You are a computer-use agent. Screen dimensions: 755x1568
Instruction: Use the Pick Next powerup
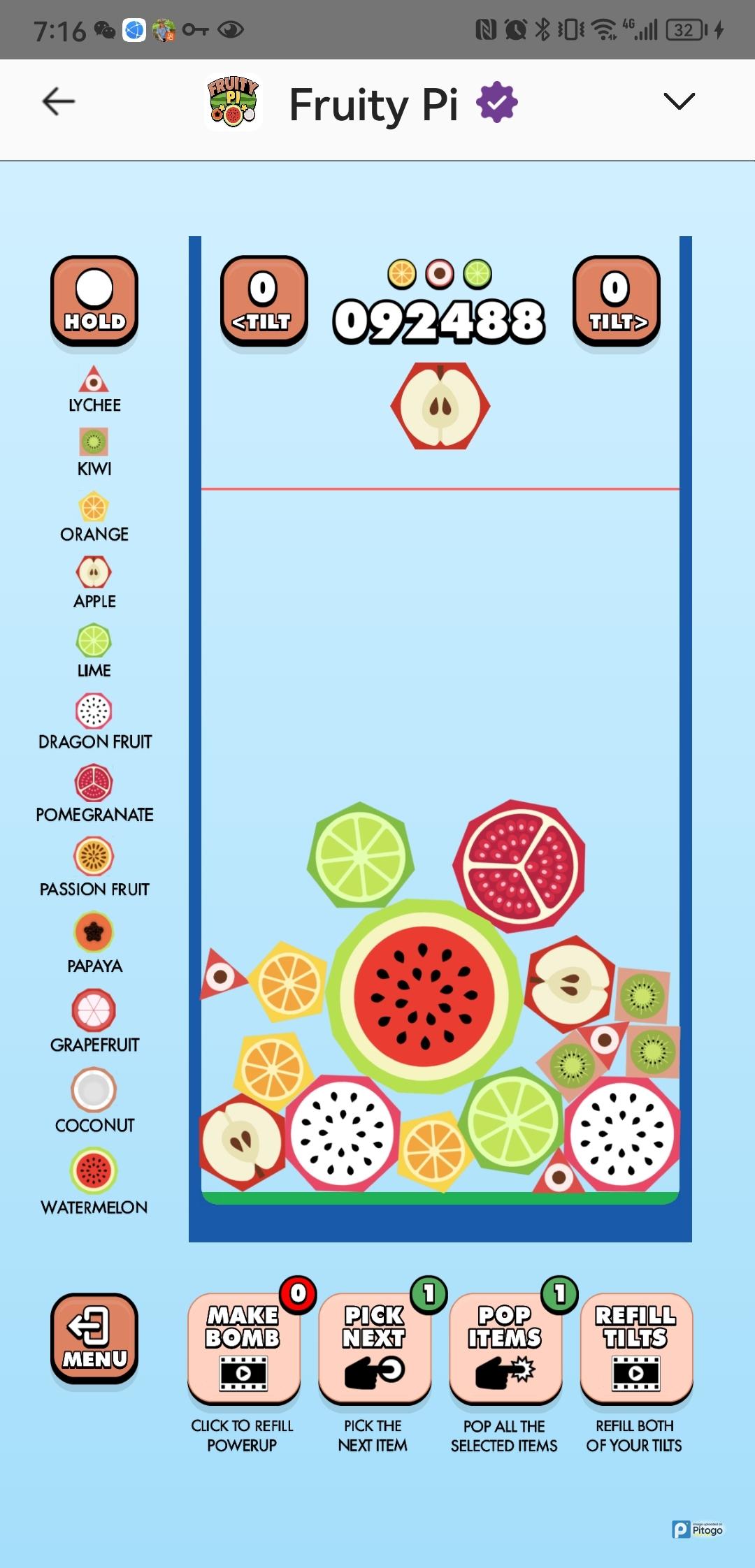[374, 1347]
